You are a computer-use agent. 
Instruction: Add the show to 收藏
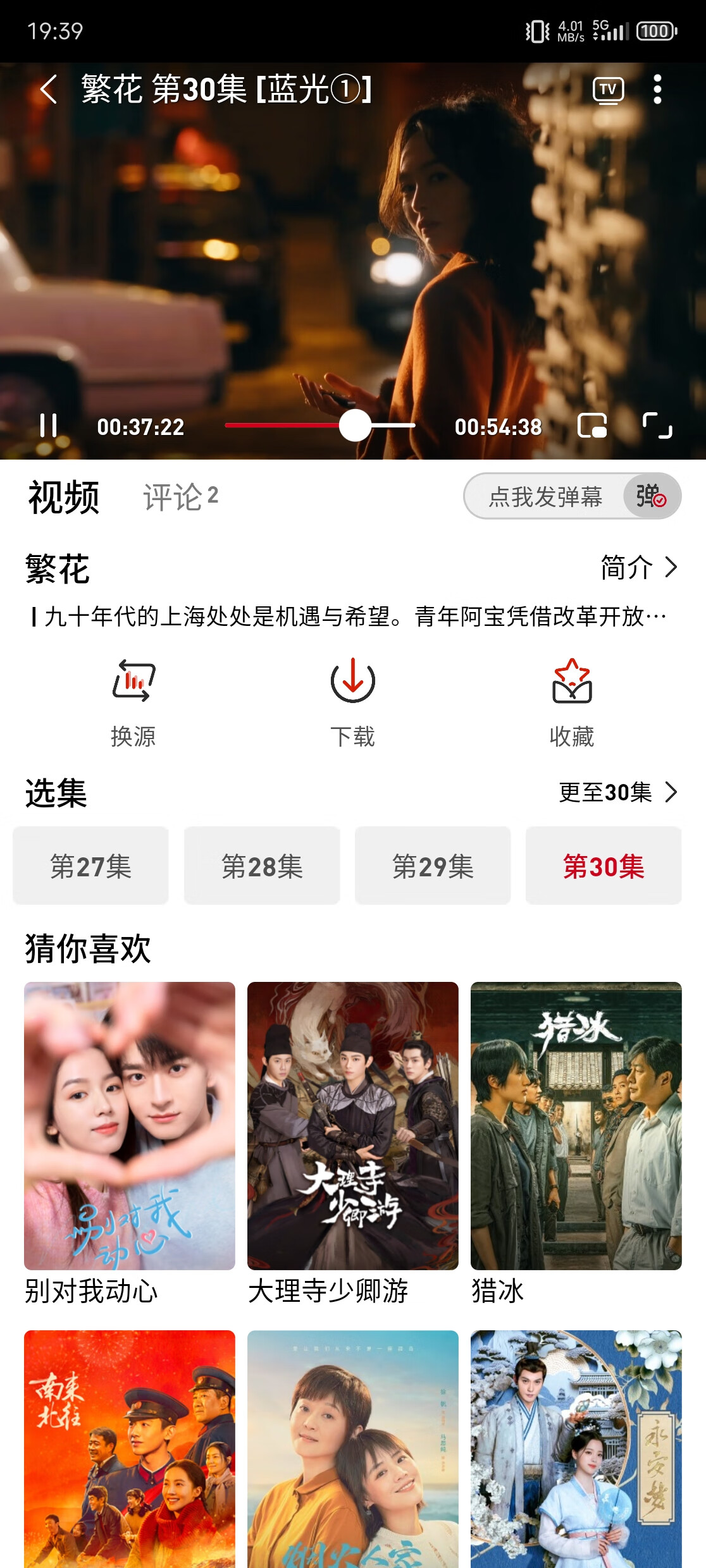point(572,702)
